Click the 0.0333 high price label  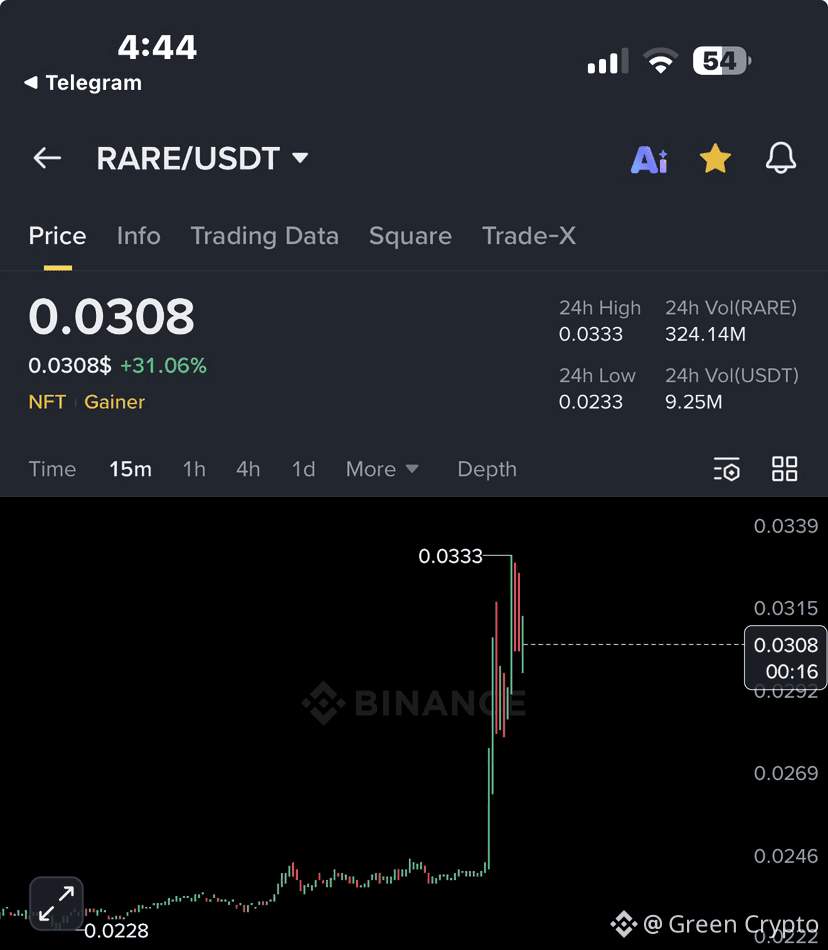[450, 555]
